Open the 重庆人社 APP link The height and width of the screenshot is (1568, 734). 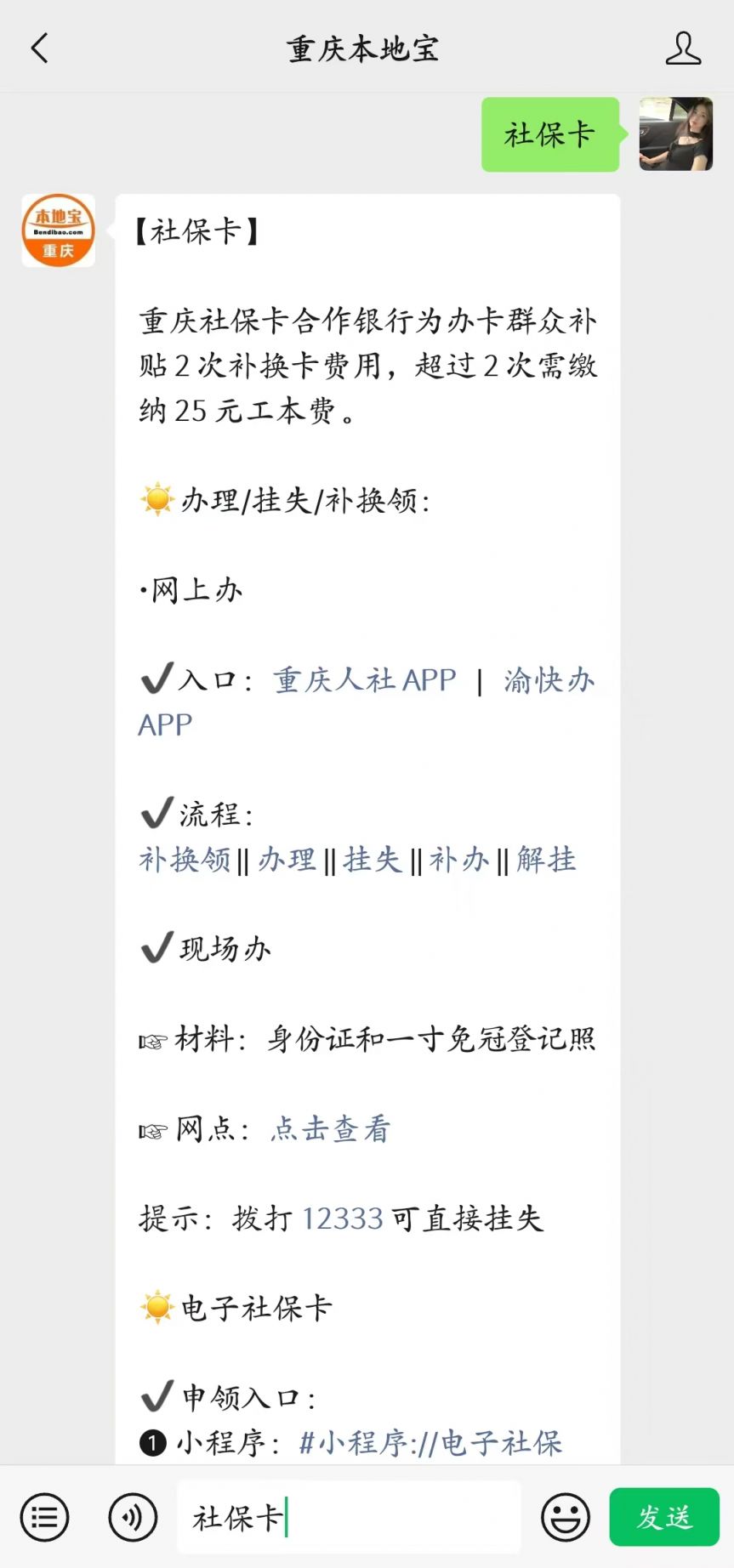click(364, 680)
